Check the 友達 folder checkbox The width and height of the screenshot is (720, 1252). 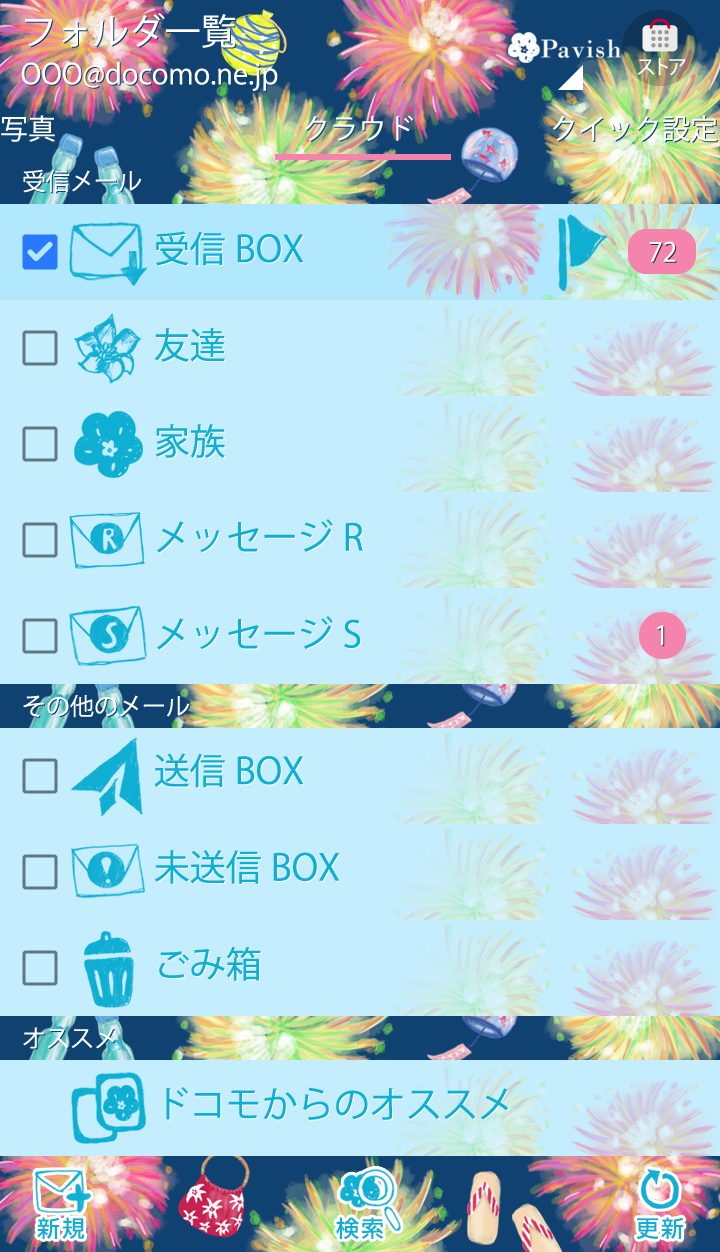click(40, 348)
